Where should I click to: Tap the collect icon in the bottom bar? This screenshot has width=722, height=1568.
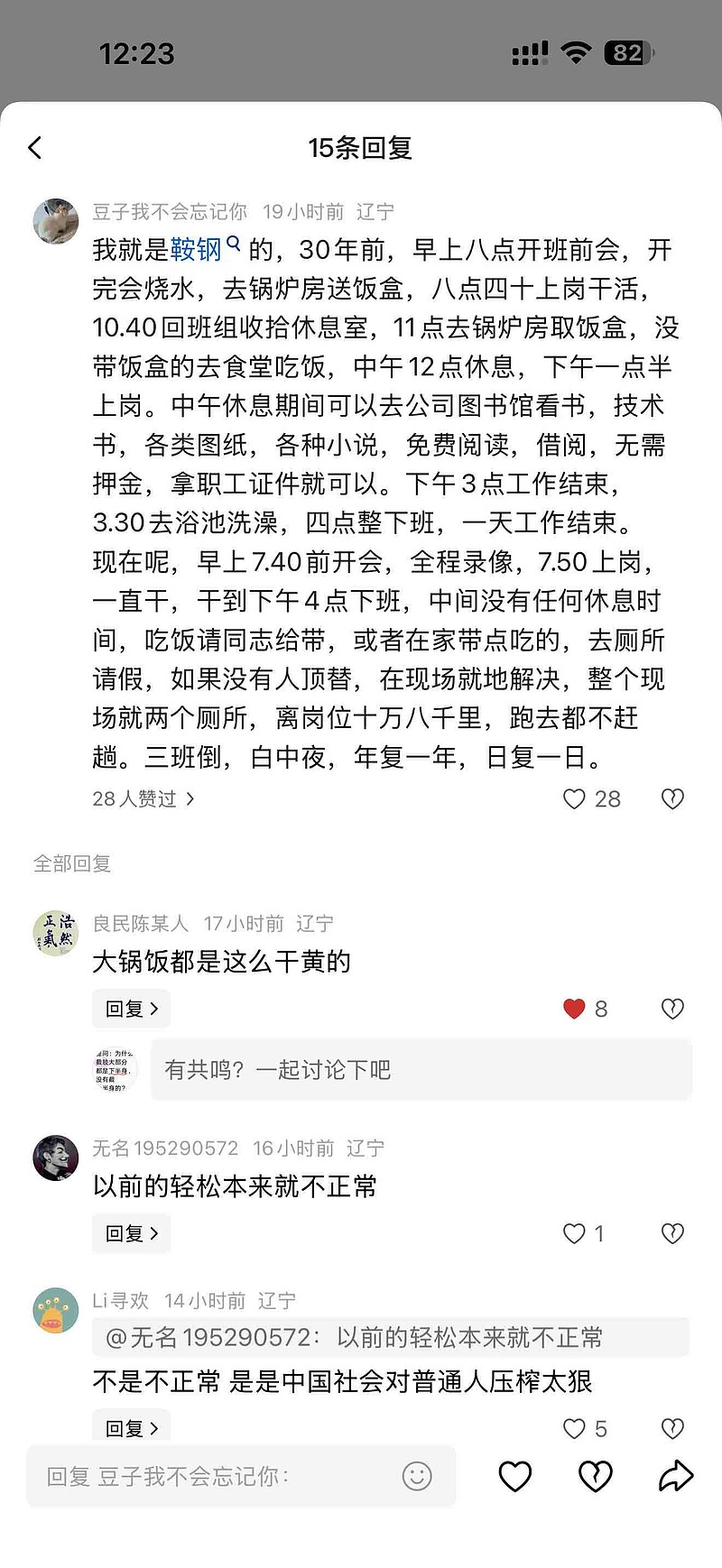[593, 1475]
